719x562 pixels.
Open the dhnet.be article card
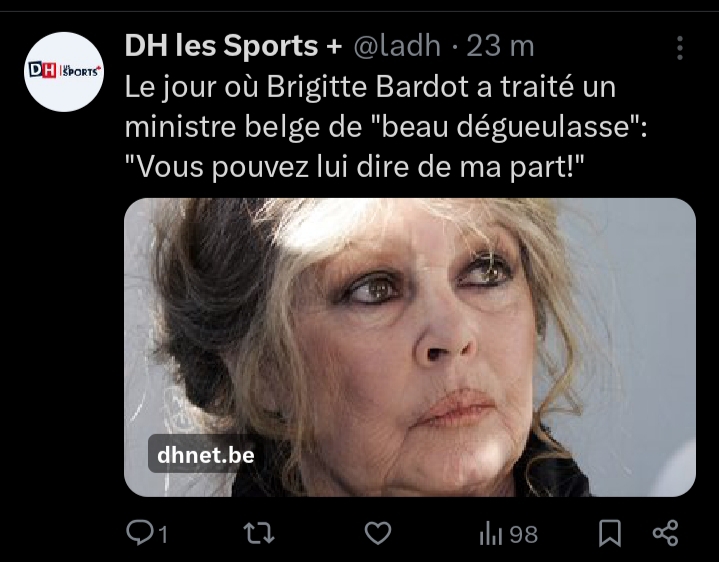coord(409,347)
